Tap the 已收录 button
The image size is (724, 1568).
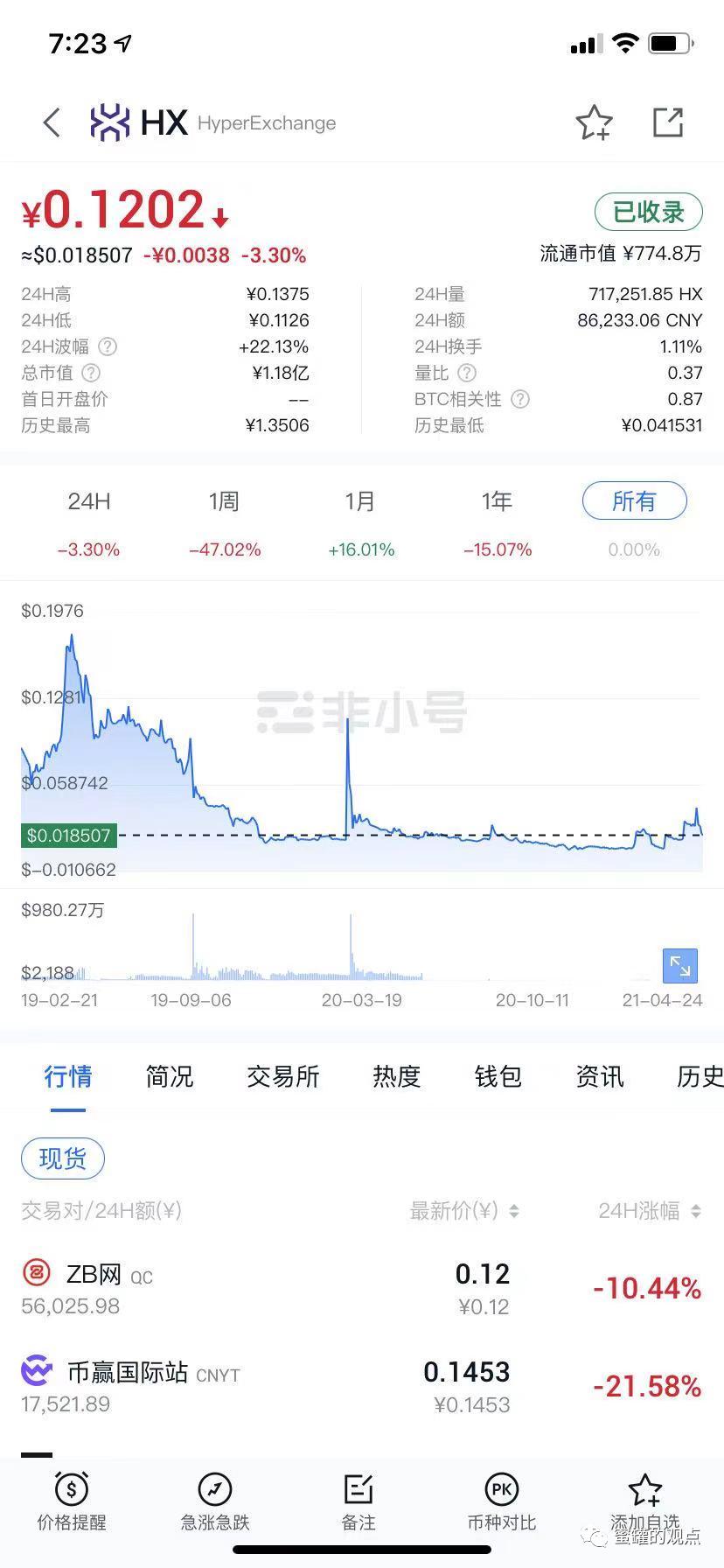point(648,212)
